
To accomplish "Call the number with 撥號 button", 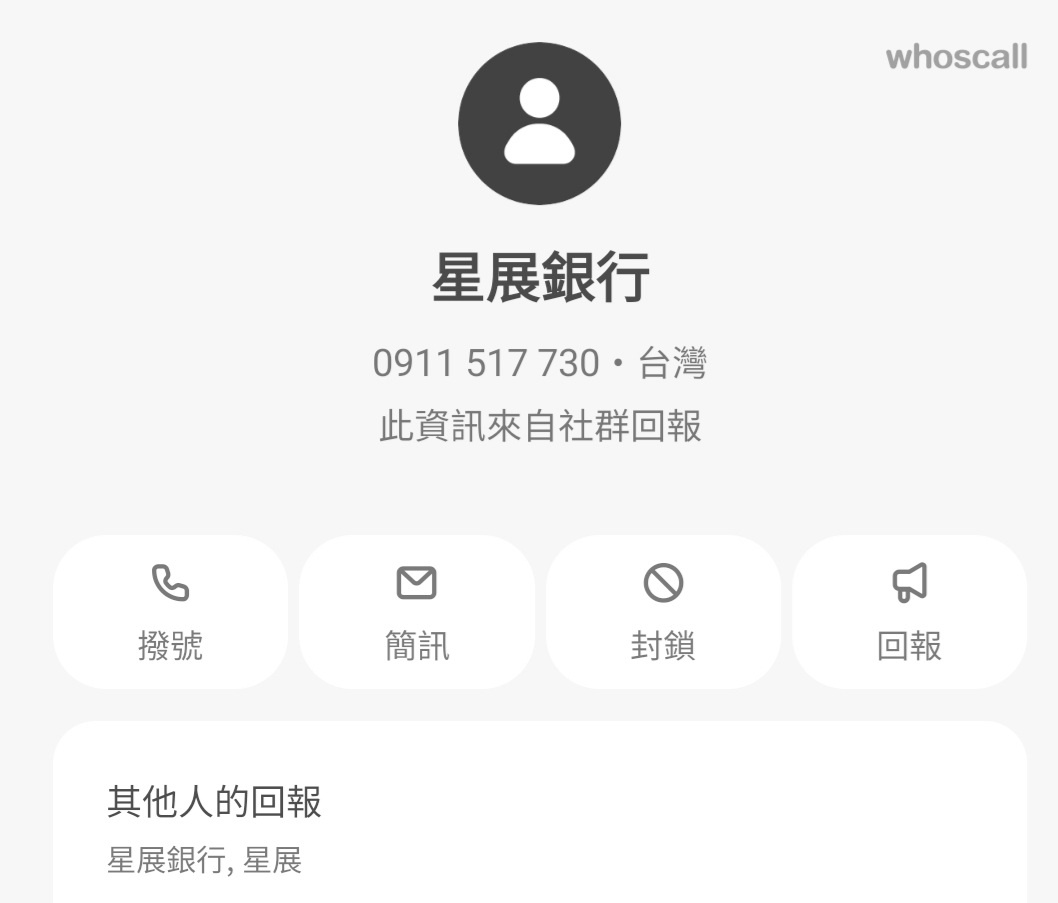I will tap(170, 612).
